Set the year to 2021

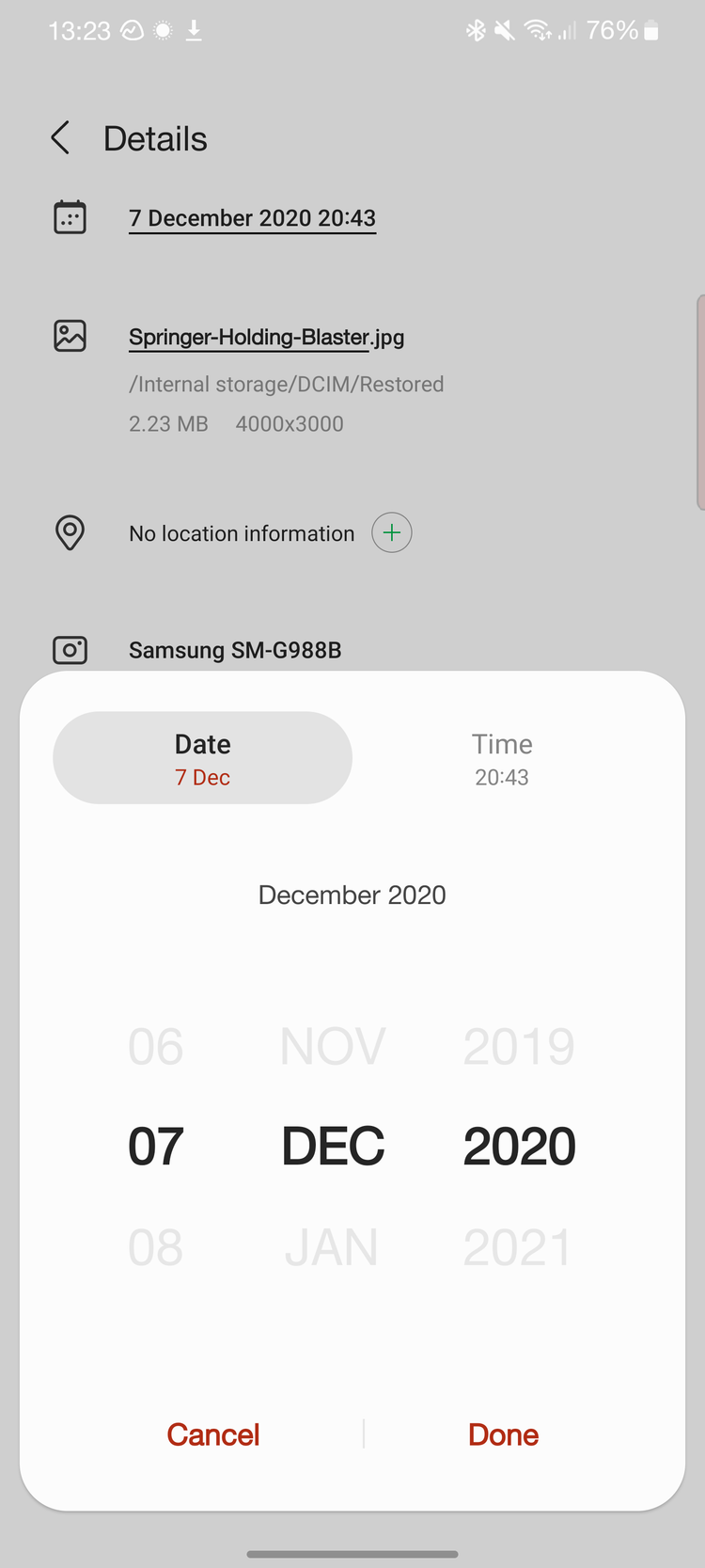pyautogui.click(x=518, y=1247)
